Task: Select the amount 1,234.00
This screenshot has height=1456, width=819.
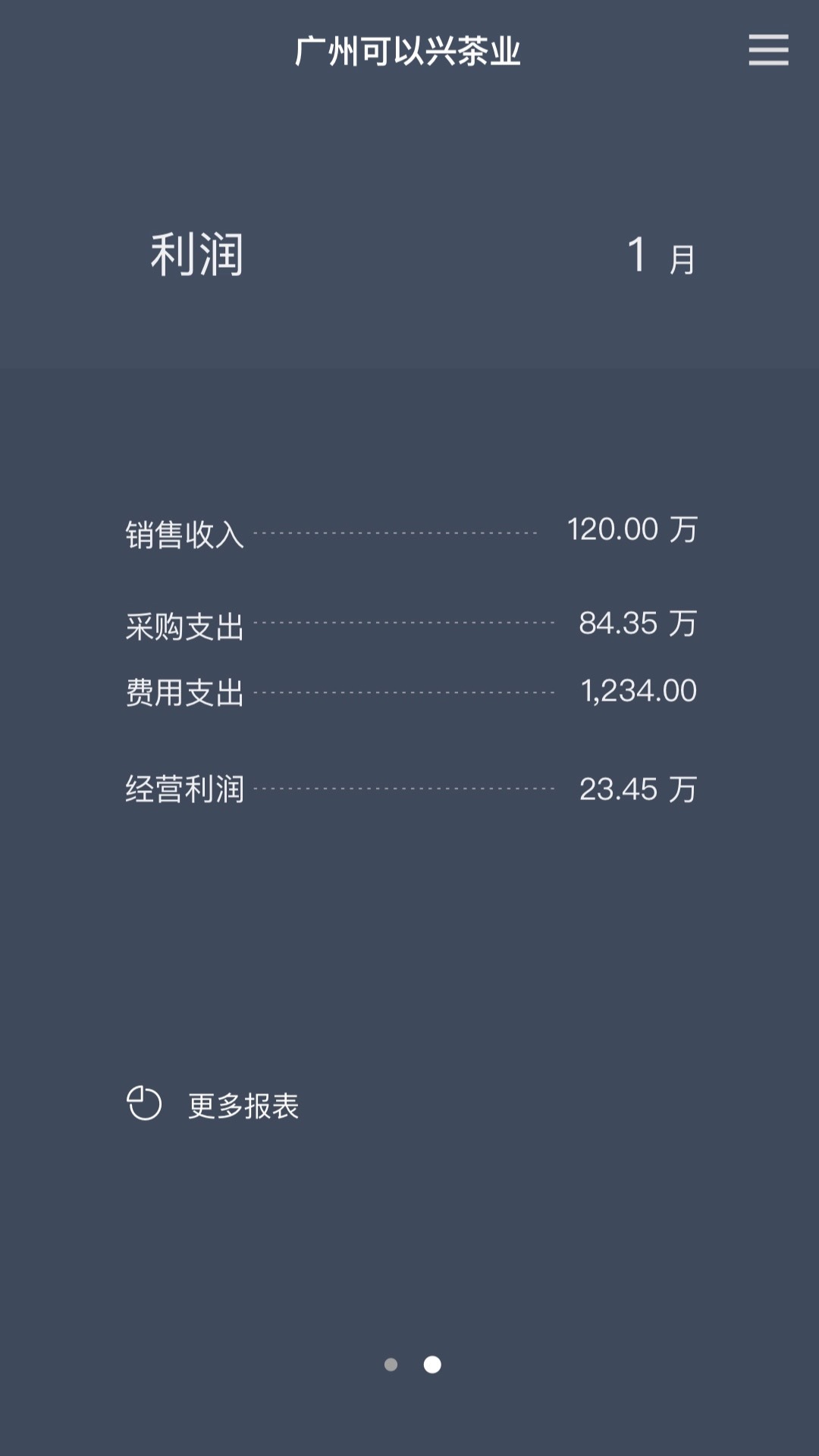Action: click(639, 691)
